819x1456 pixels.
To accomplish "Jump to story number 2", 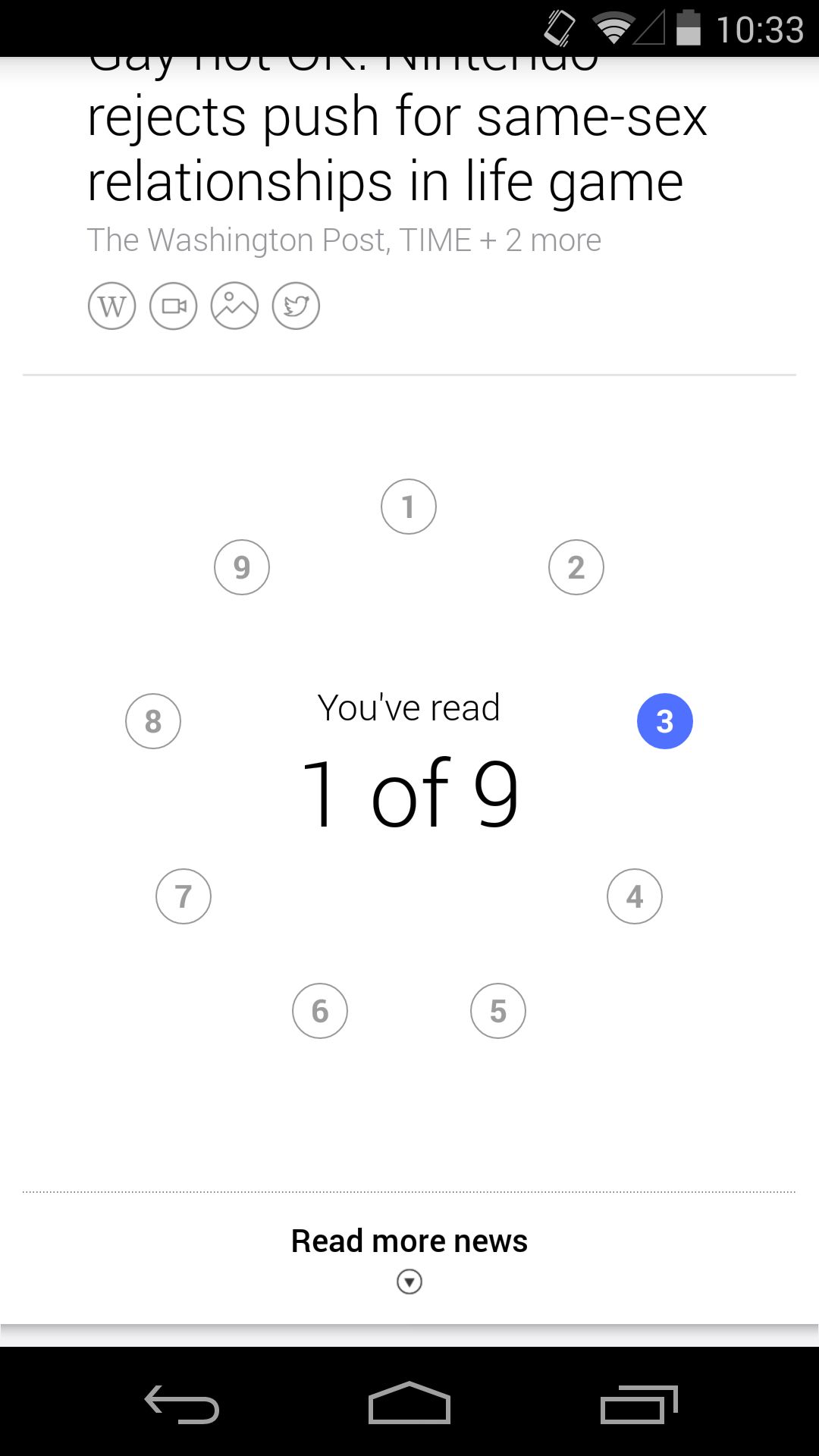I will (576, 567).
